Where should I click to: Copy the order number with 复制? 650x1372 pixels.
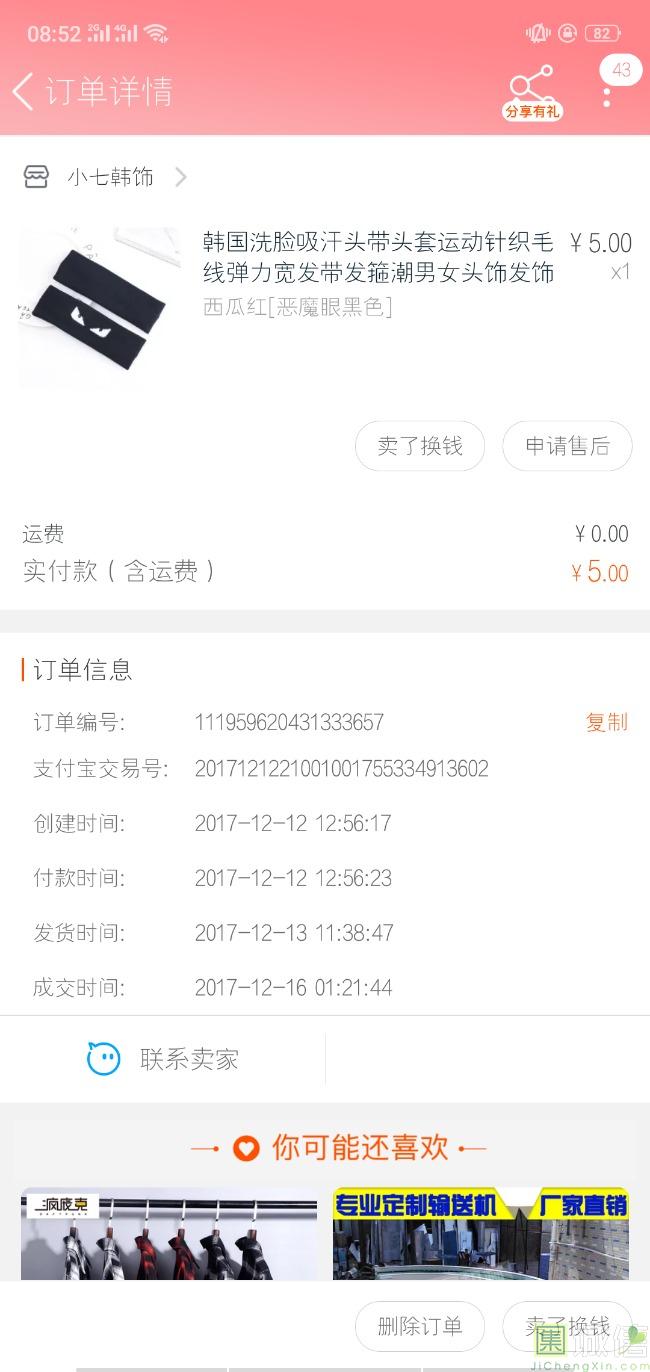[606, 722]
